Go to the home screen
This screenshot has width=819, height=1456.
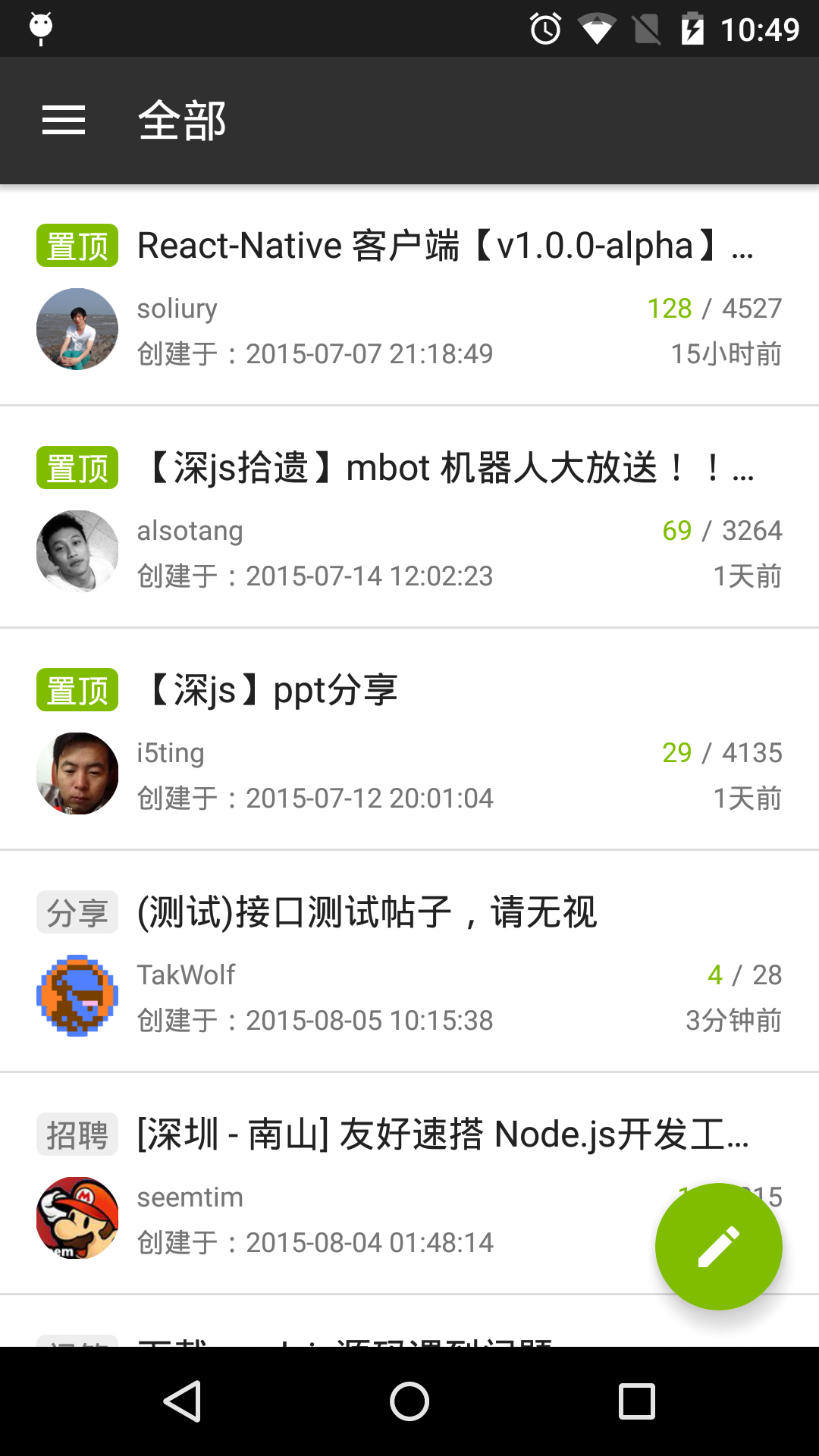pyautogui.click(x=409, y=1401)
